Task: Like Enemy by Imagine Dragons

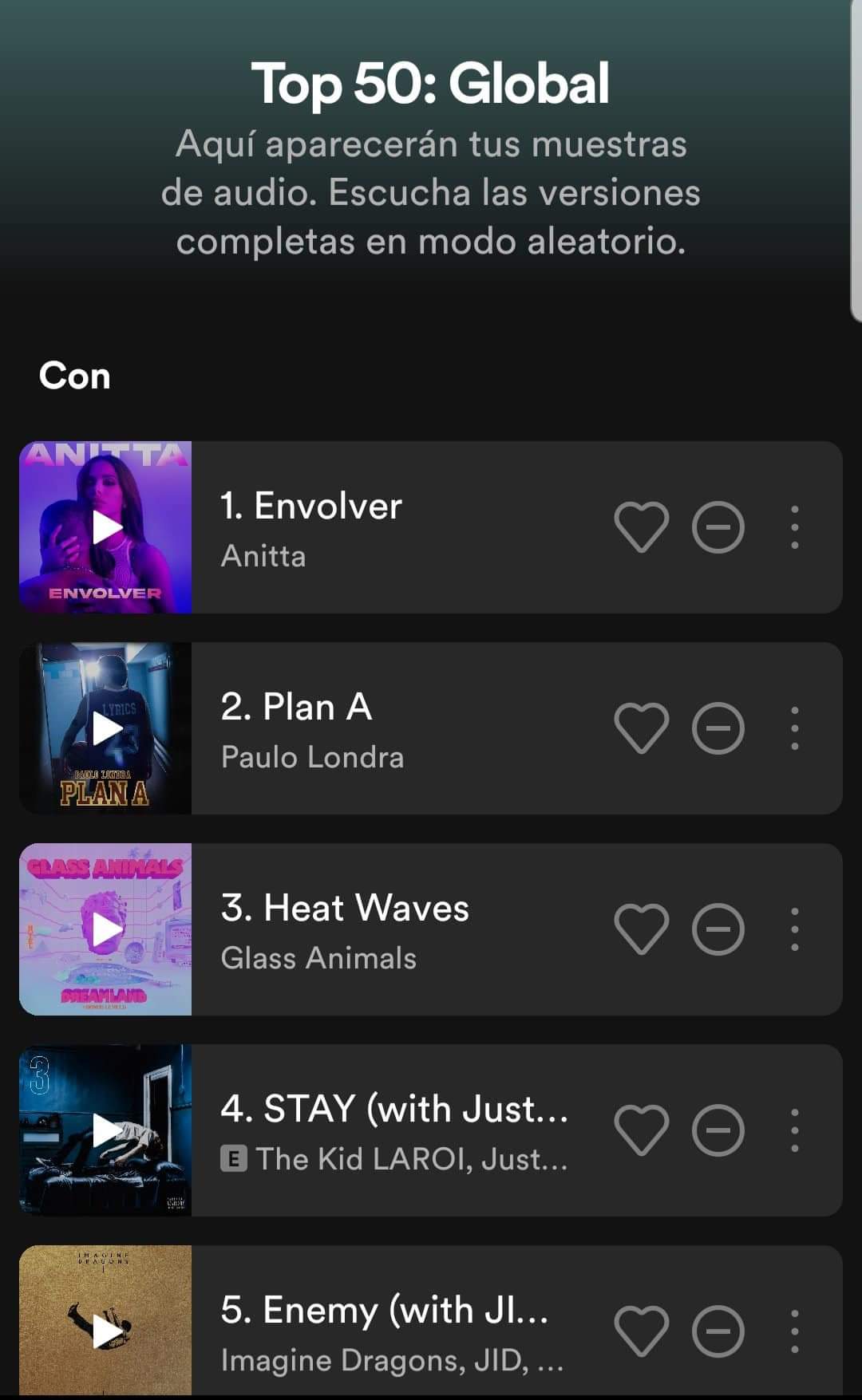Action: coord(641,1331)
